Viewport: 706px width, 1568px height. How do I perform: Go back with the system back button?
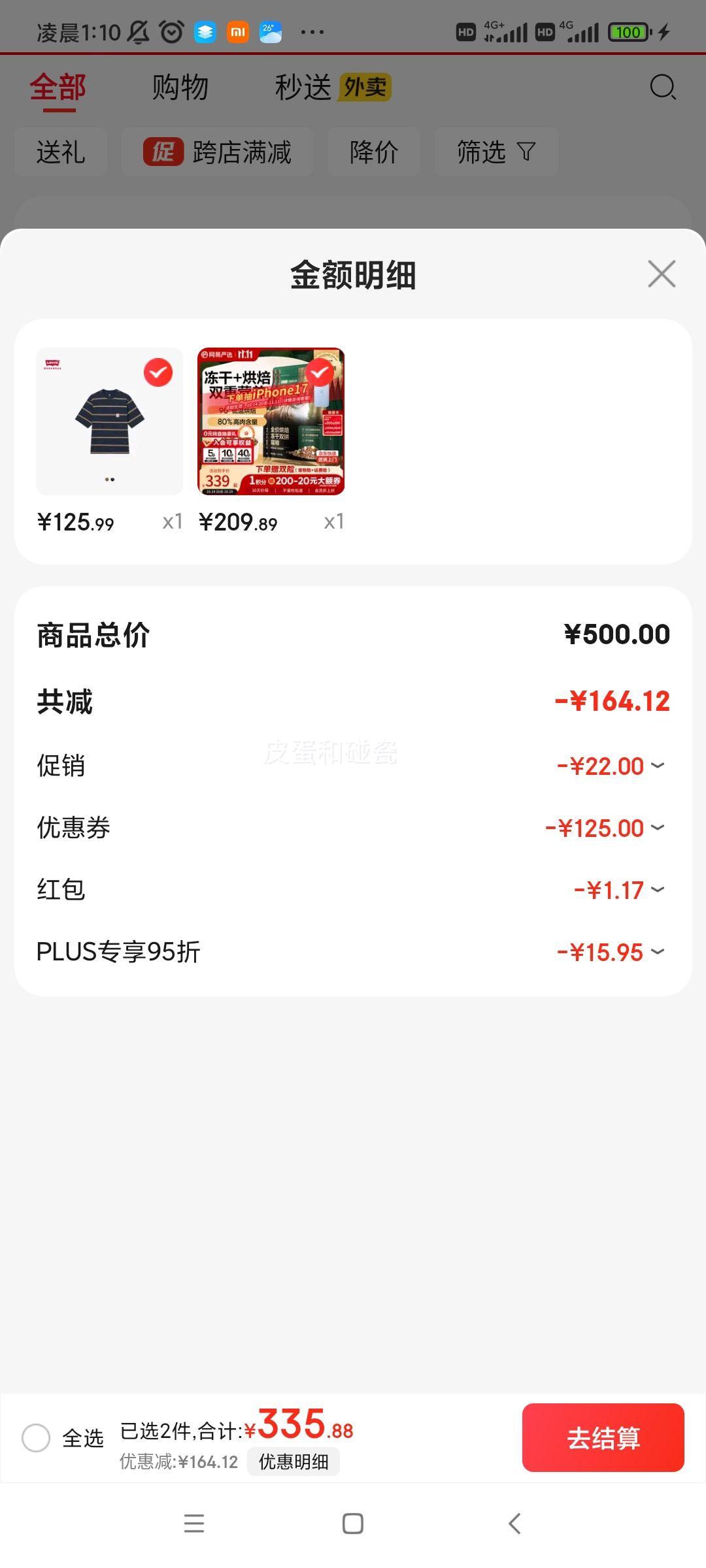coord(514,1524)
